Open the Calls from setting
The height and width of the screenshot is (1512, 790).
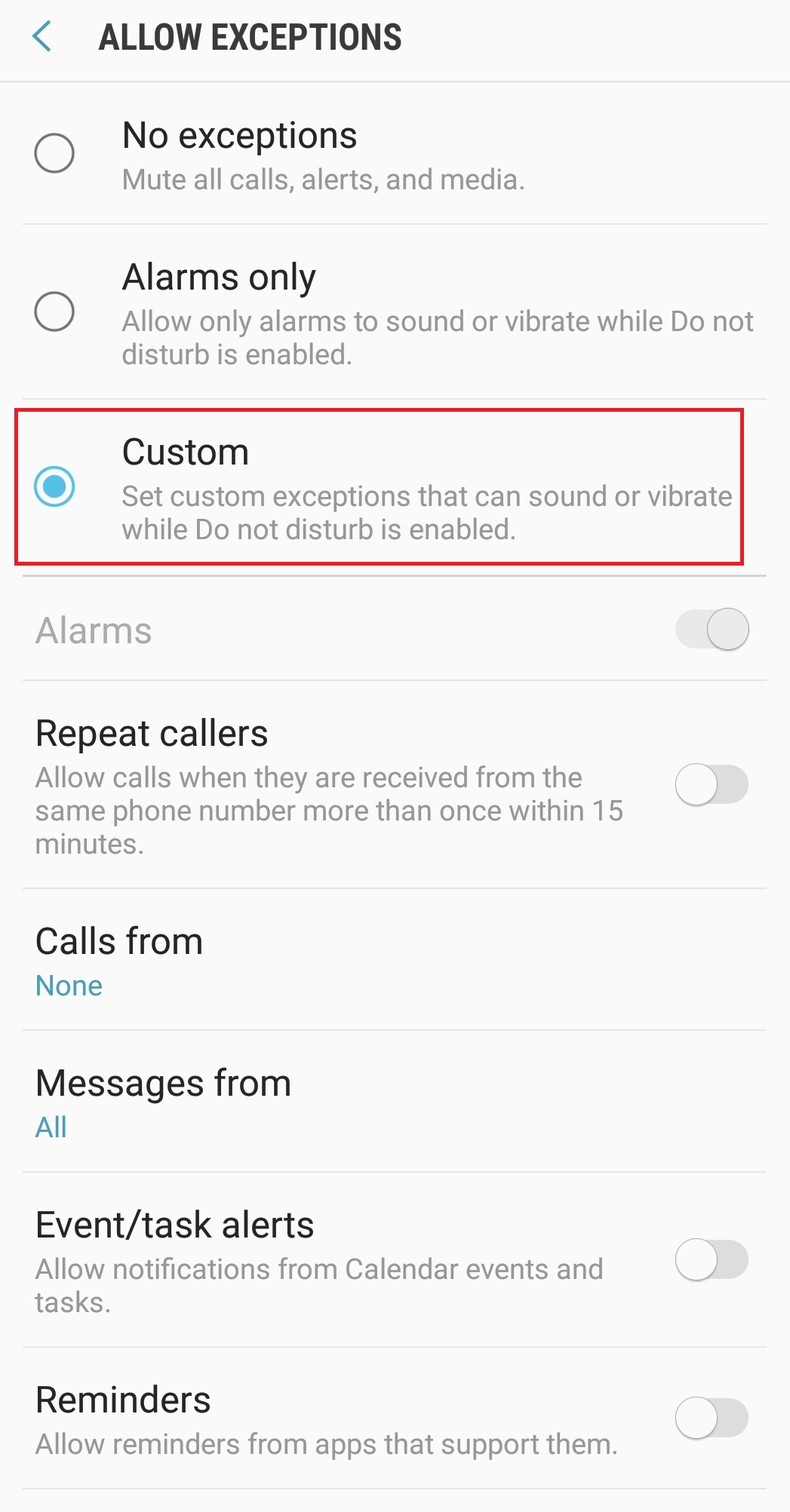tap(395, 961)
